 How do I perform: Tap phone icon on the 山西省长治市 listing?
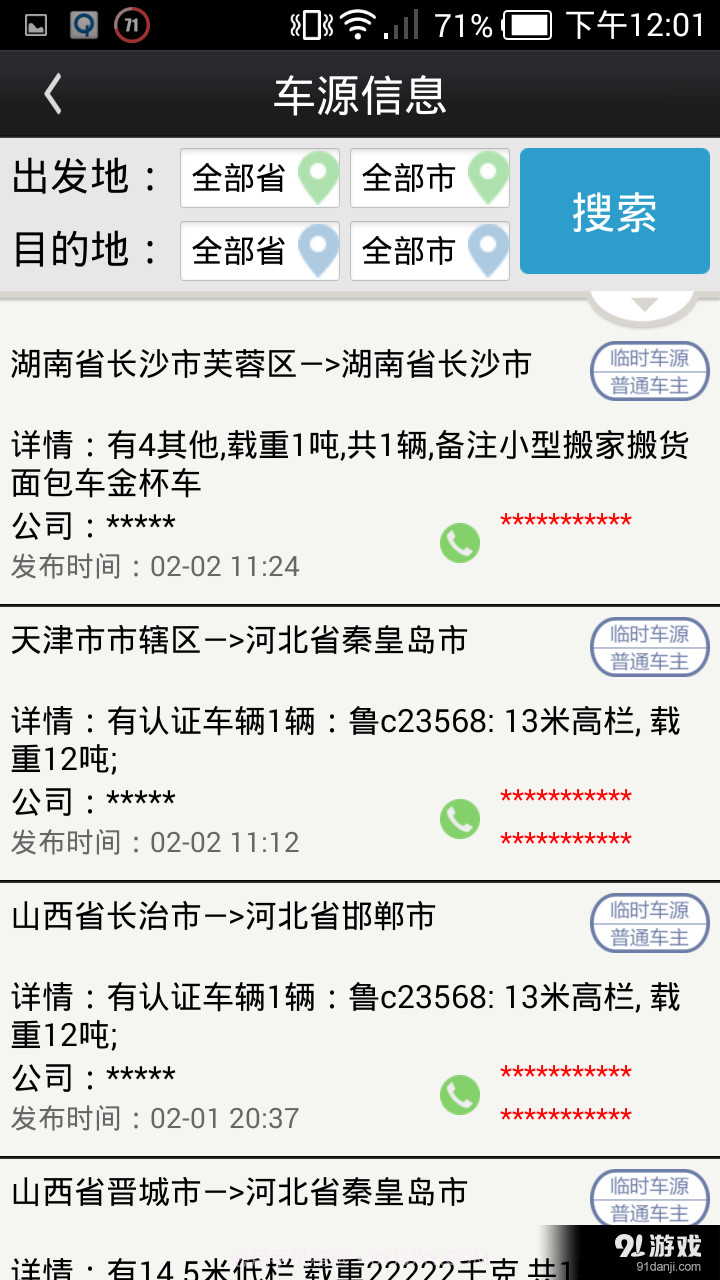pyautogui.click(x=459, y=1095)
